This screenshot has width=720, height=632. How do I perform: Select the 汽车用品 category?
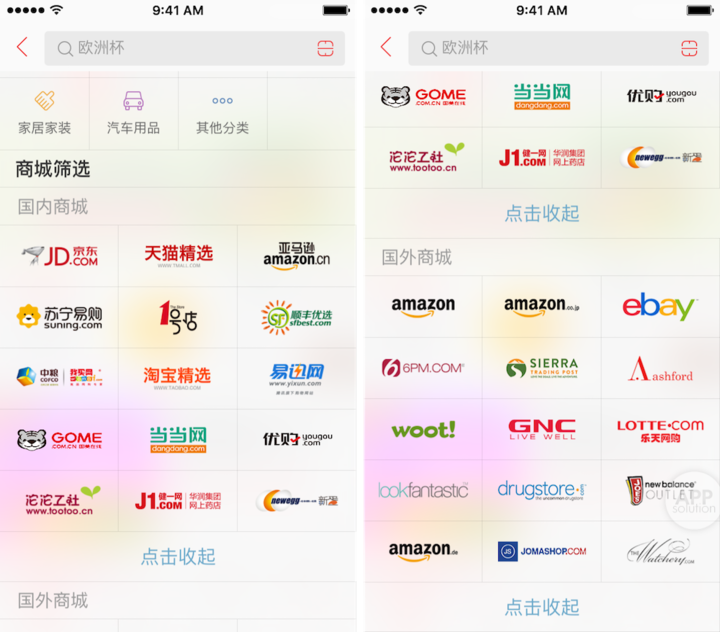coord(133,112)
